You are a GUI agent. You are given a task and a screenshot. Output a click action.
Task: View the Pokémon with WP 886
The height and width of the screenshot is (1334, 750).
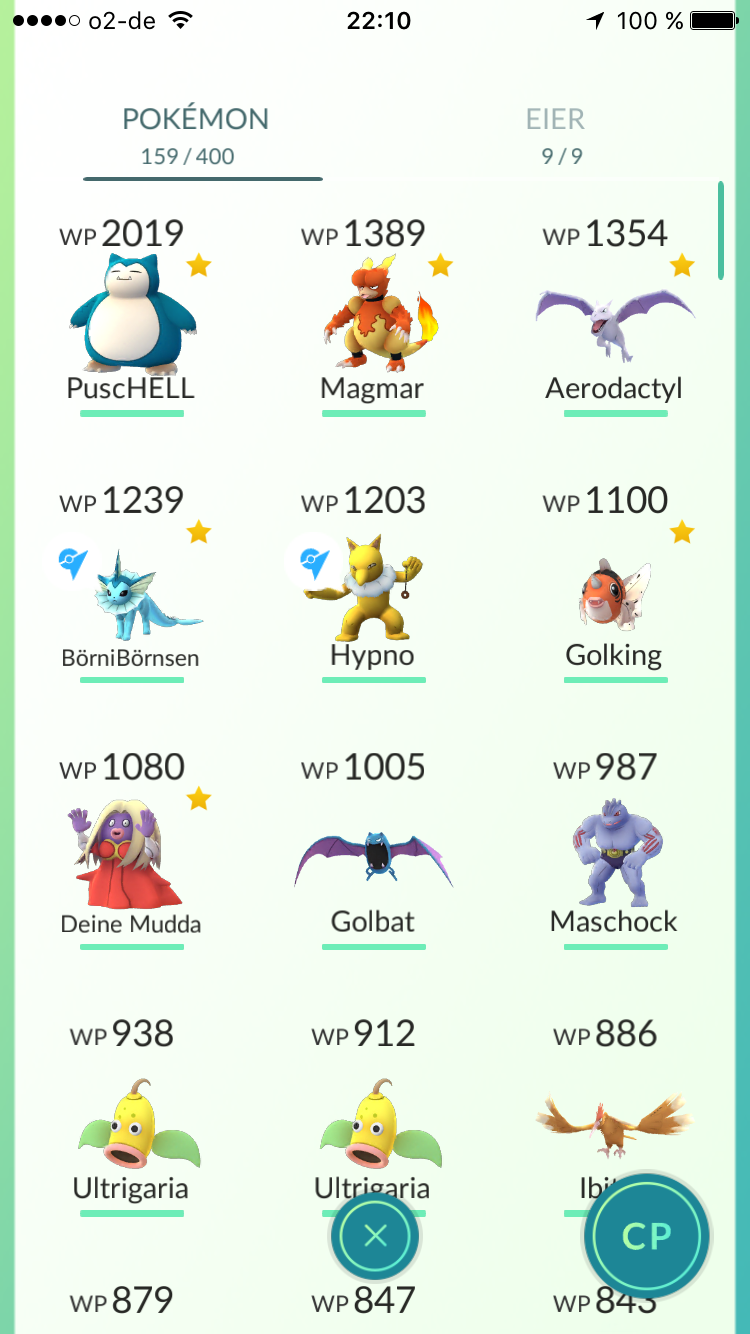tap(610, 1115)
